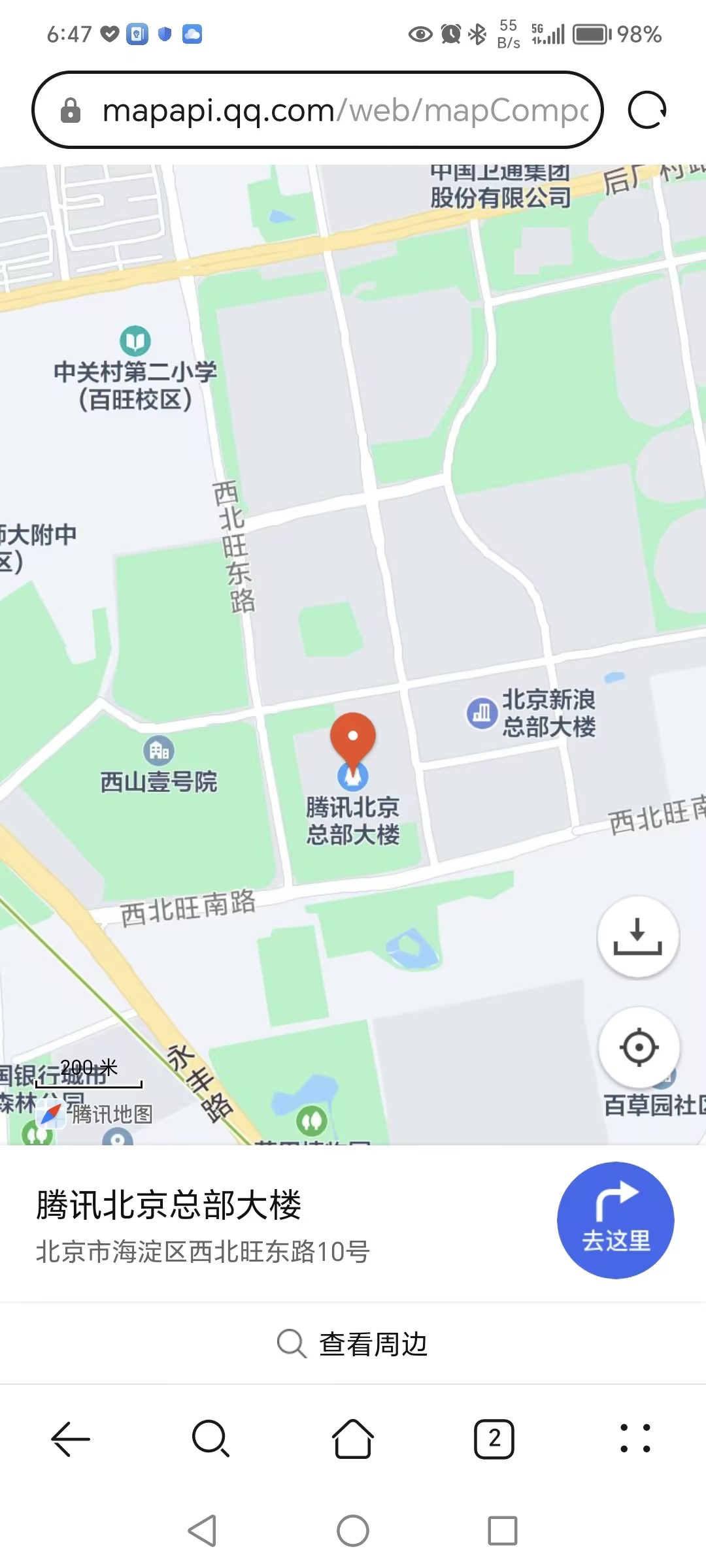Viewport: 706px width, 1568px height.
Task: Select the 西山壹号院 map marker
Action: (159, 751)
